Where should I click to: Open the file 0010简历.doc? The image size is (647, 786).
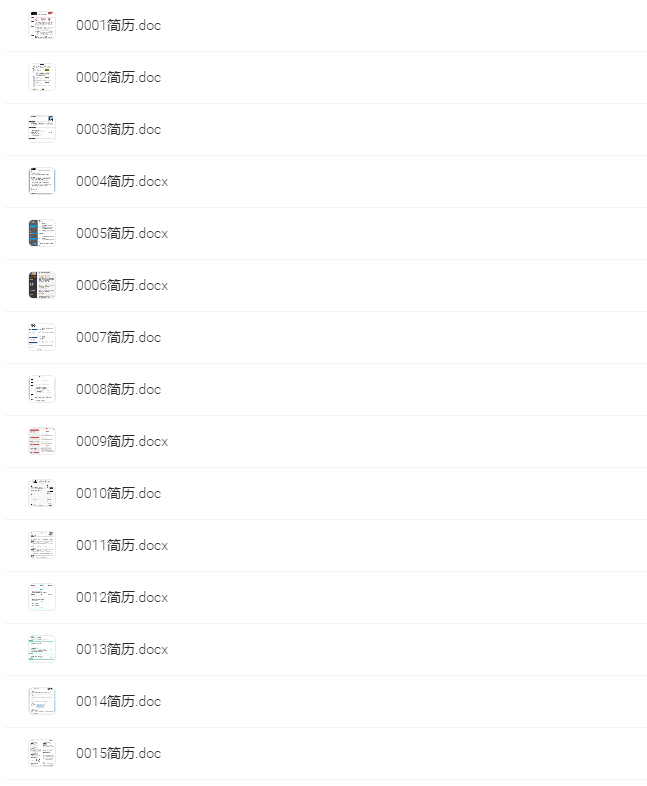[118, 493]
